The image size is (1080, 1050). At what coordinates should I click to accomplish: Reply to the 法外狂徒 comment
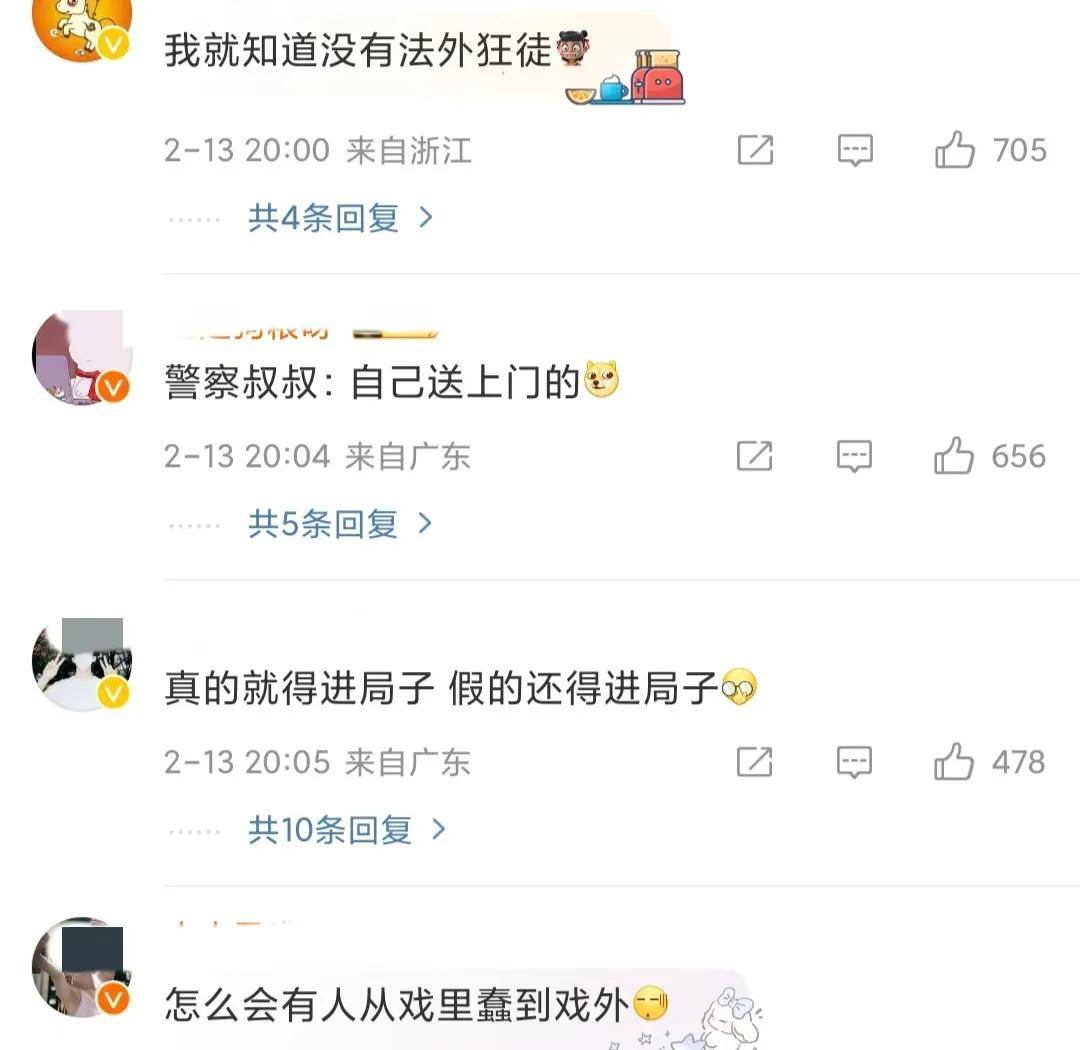point(855,151)
